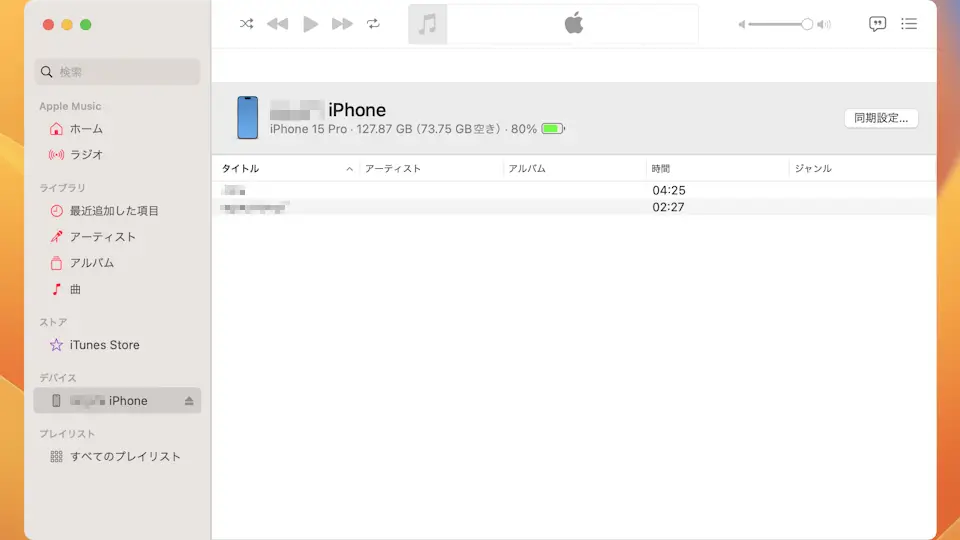The height and width of the screenshot is (540, 960).
Task: Open 最近追加した項目
Action: pos(114,211)
